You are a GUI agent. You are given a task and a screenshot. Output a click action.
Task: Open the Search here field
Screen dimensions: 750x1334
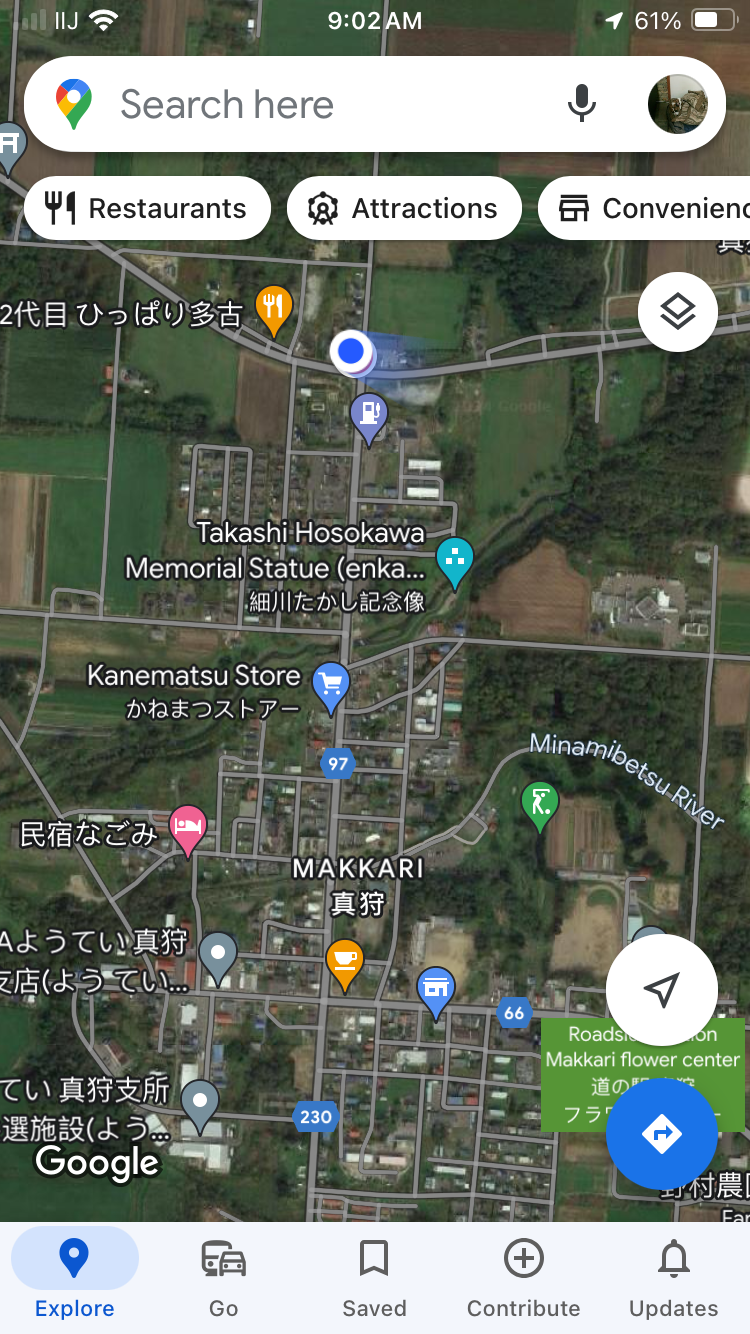(330, 104)
